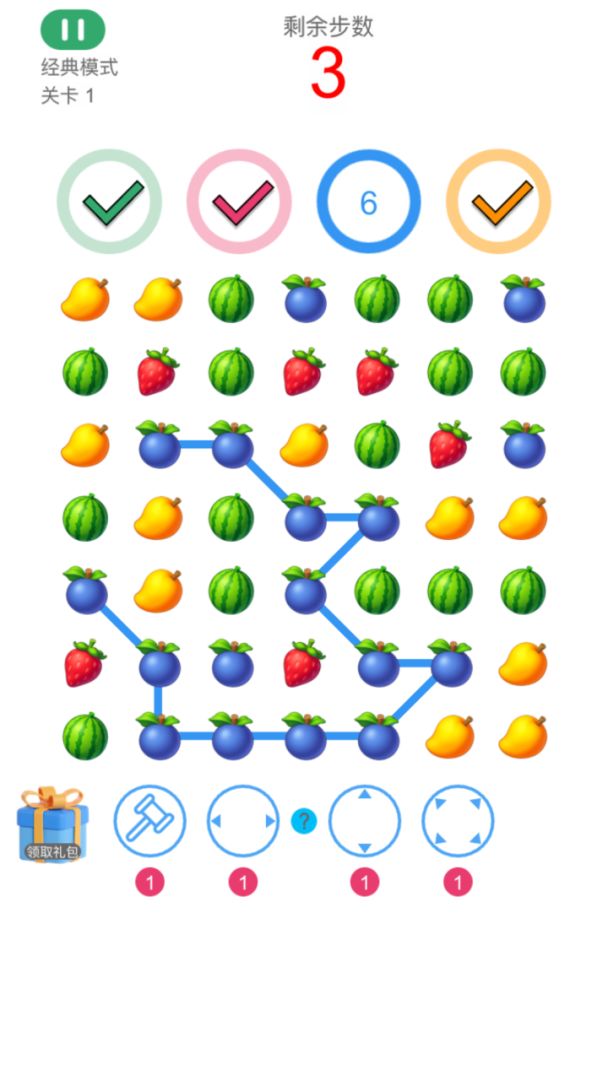Claim the gift box 领取礼包

click(53, 825)
